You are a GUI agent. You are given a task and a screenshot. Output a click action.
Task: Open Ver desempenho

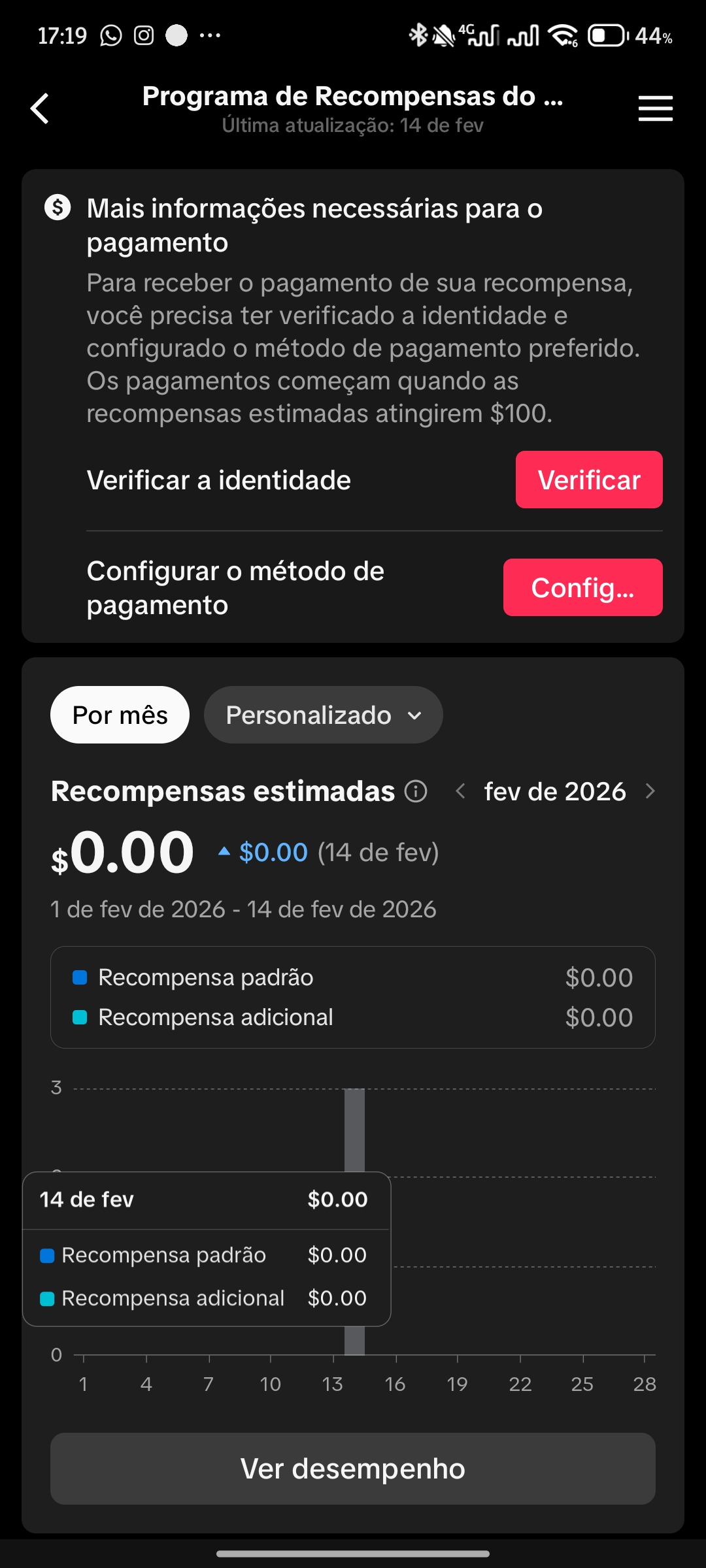click(353, 1469)
